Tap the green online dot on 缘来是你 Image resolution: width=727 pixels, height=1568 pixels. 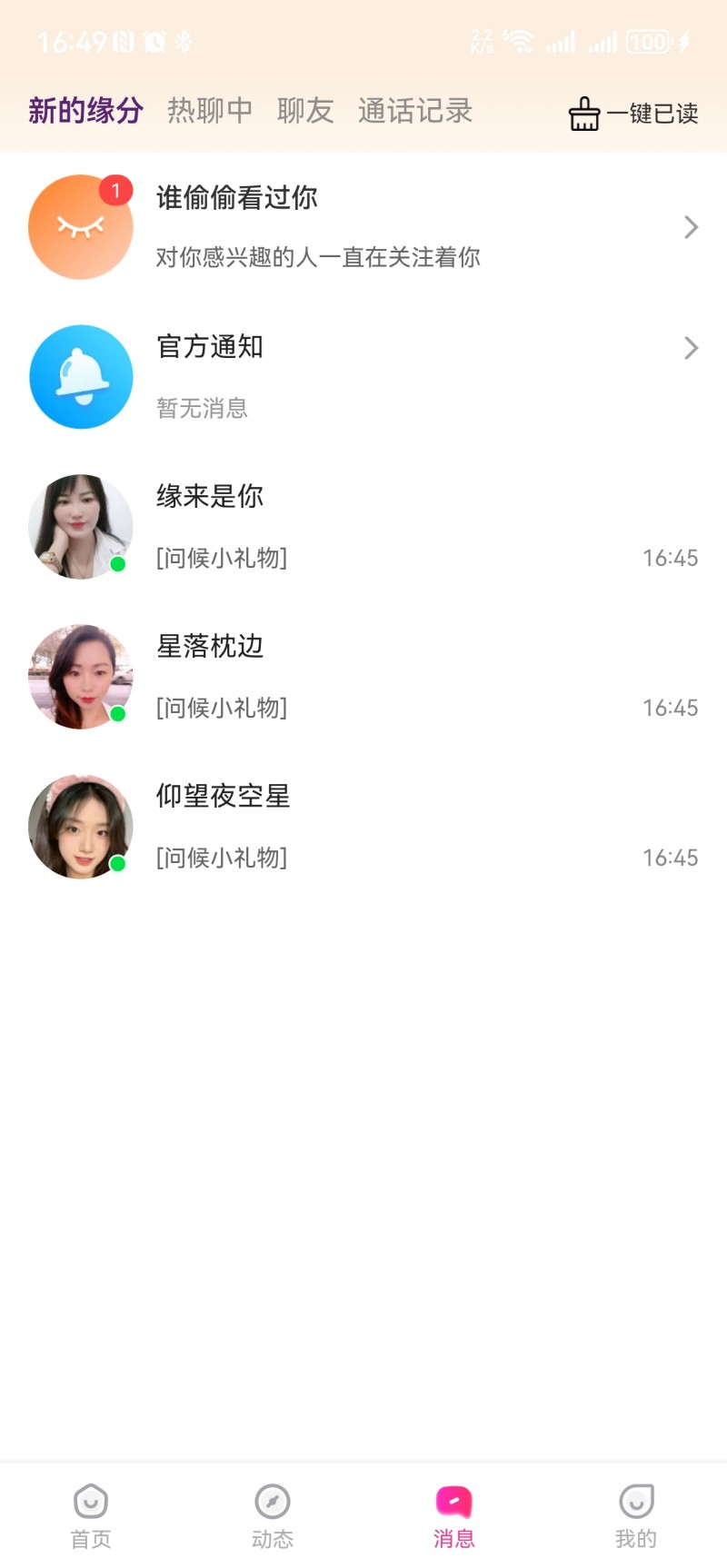point(117,564)
